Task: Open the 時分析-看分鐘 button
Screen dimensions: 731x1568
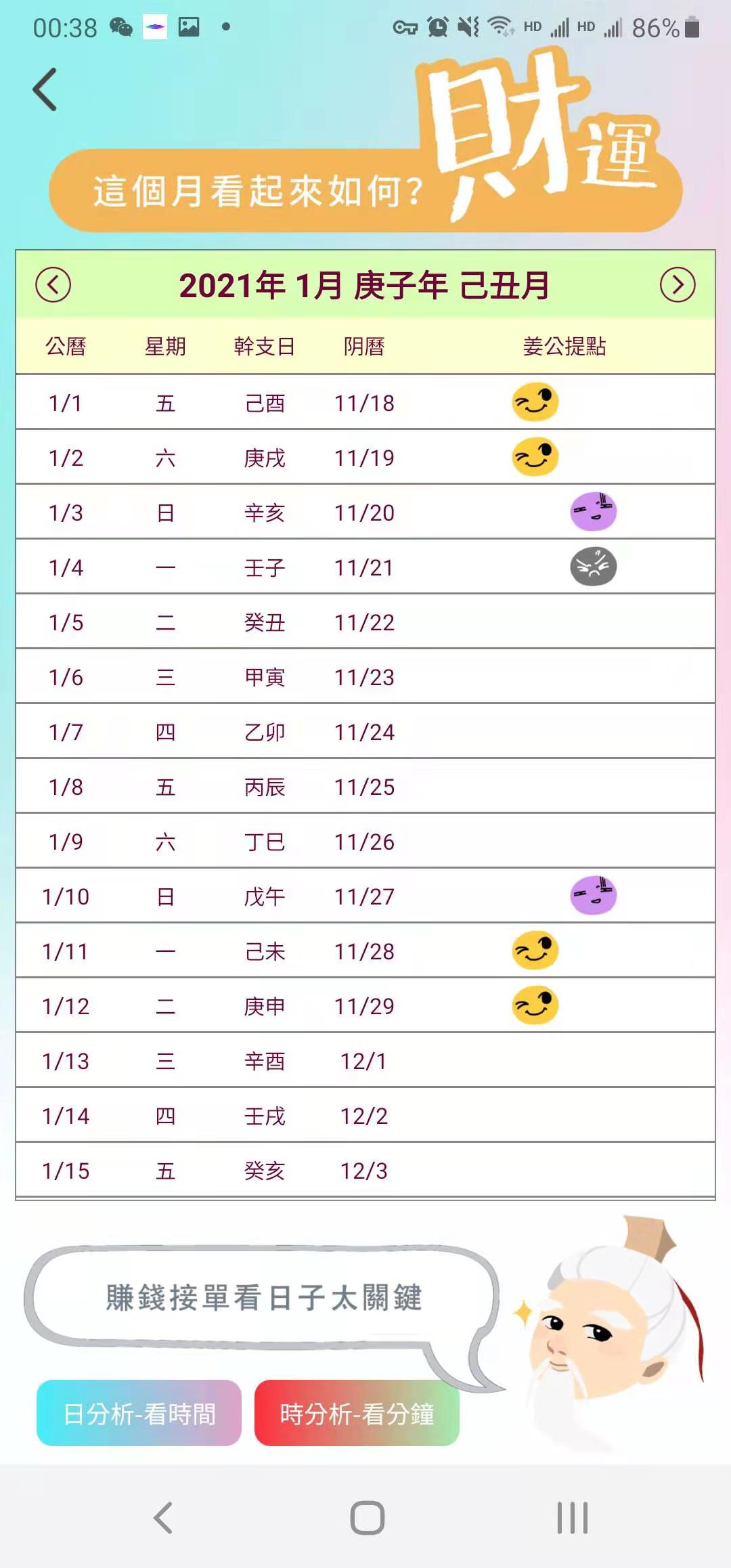Action: tap(357, 1413)
